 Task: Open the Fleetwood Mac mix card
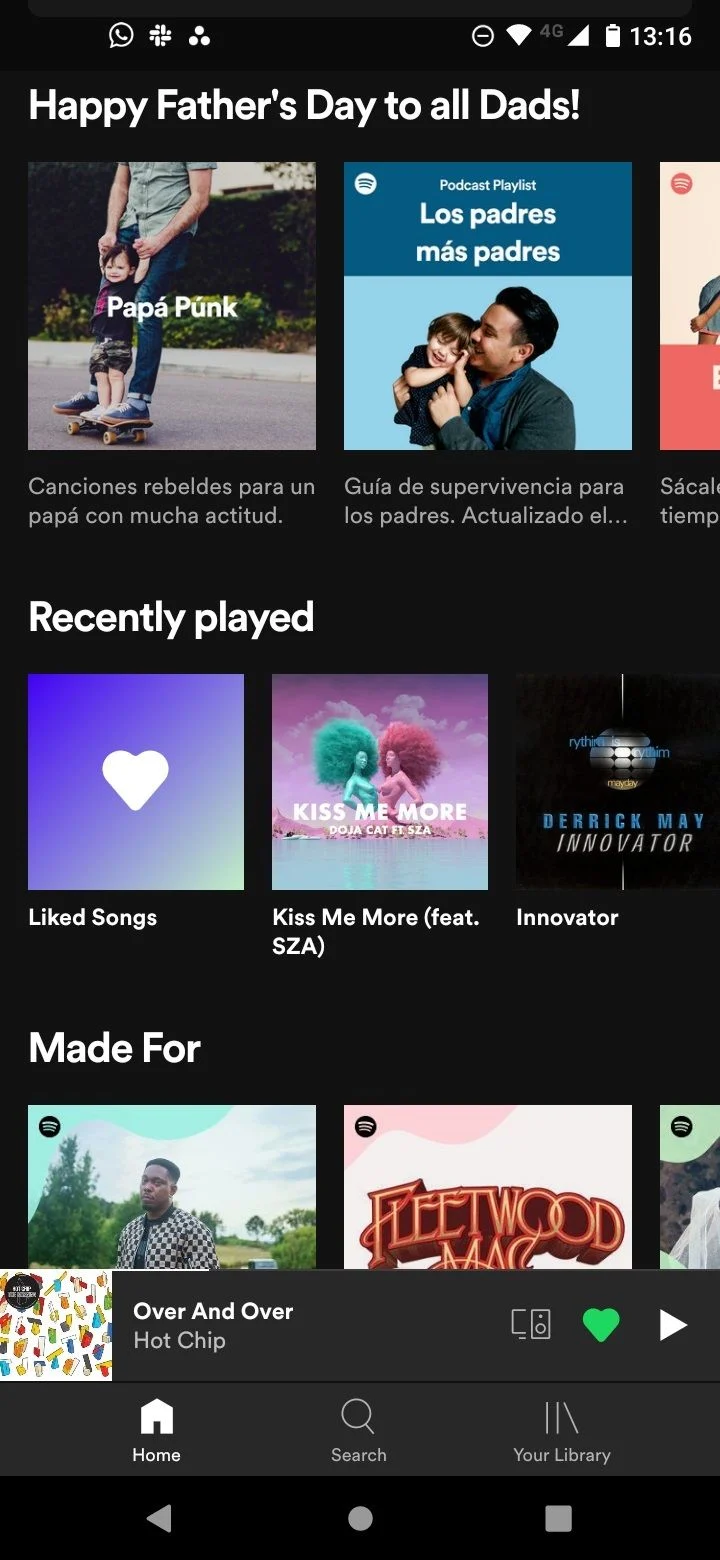coord(488,1187)
